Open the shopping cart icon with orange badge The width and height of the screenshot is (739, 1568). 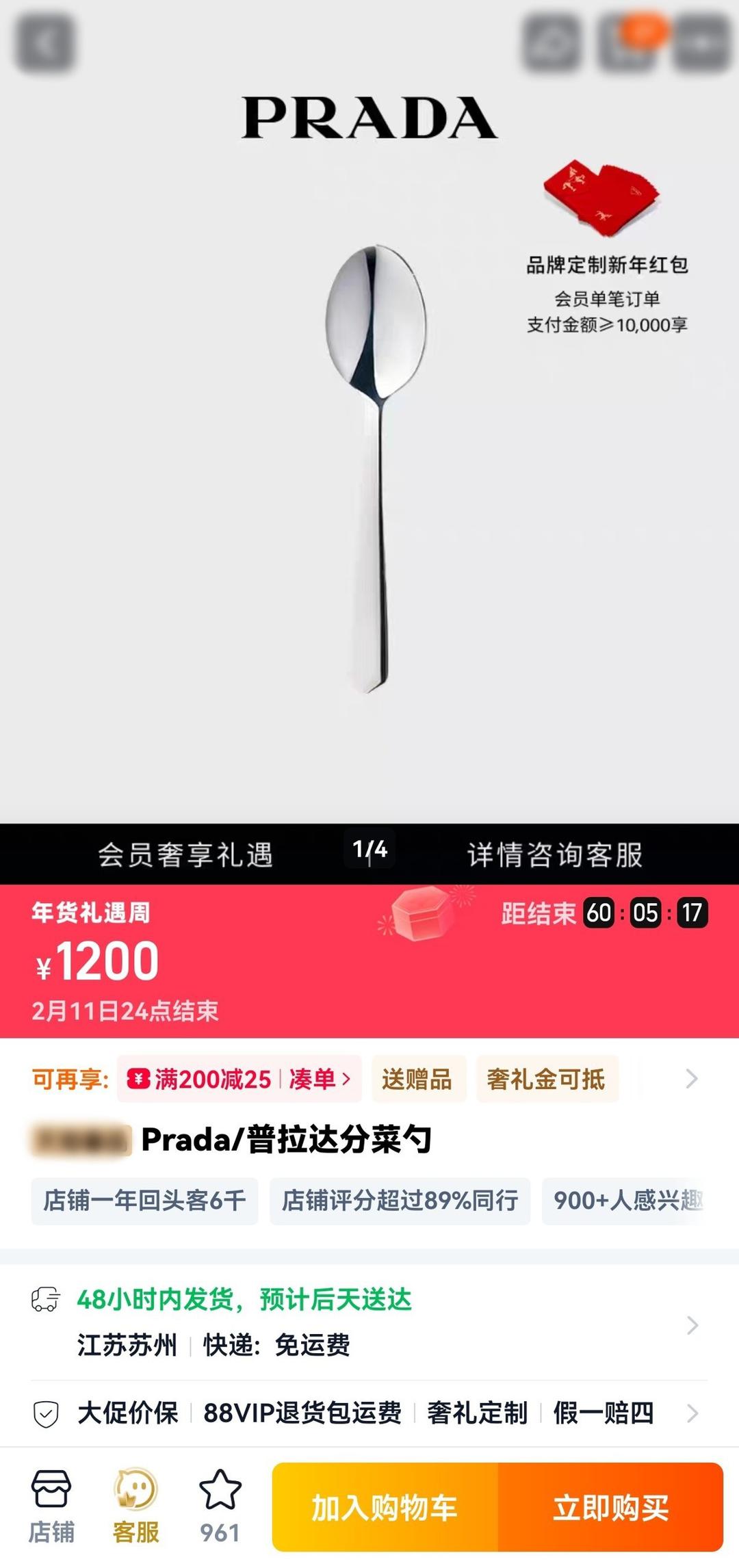pyautogui.click(x=630, y=42)
